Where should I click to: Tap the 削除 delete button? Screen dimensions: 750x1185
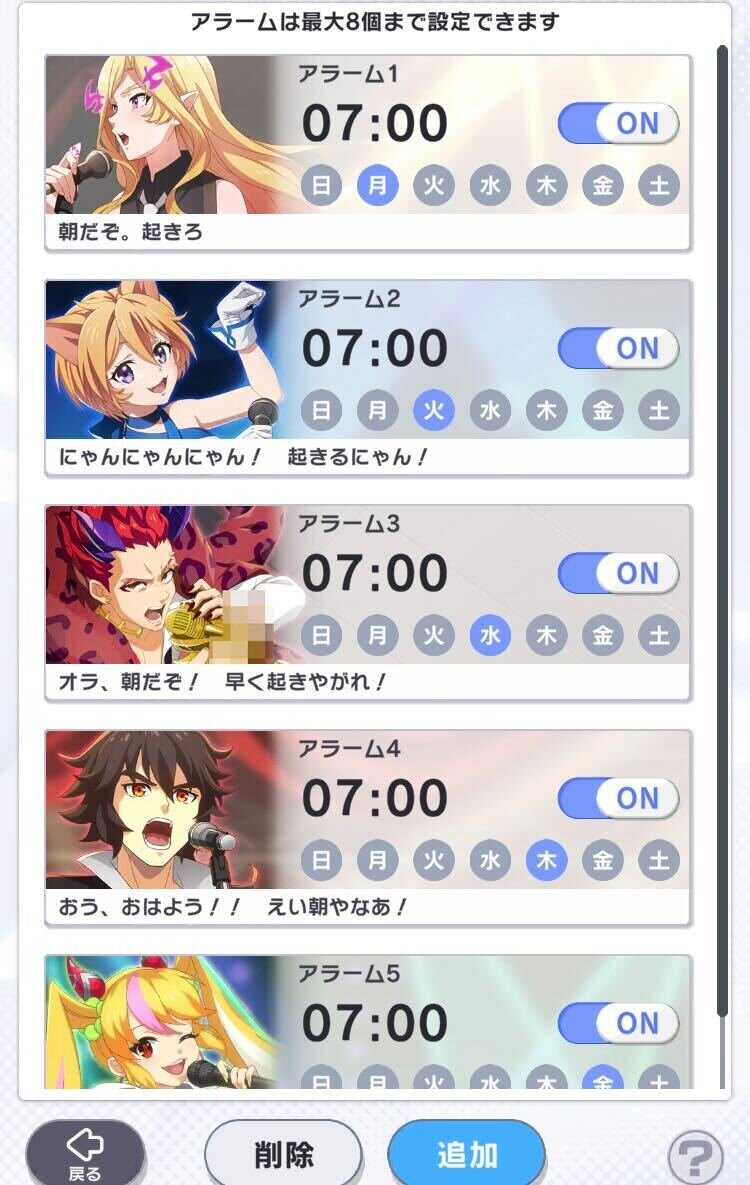coord(283,1156)
